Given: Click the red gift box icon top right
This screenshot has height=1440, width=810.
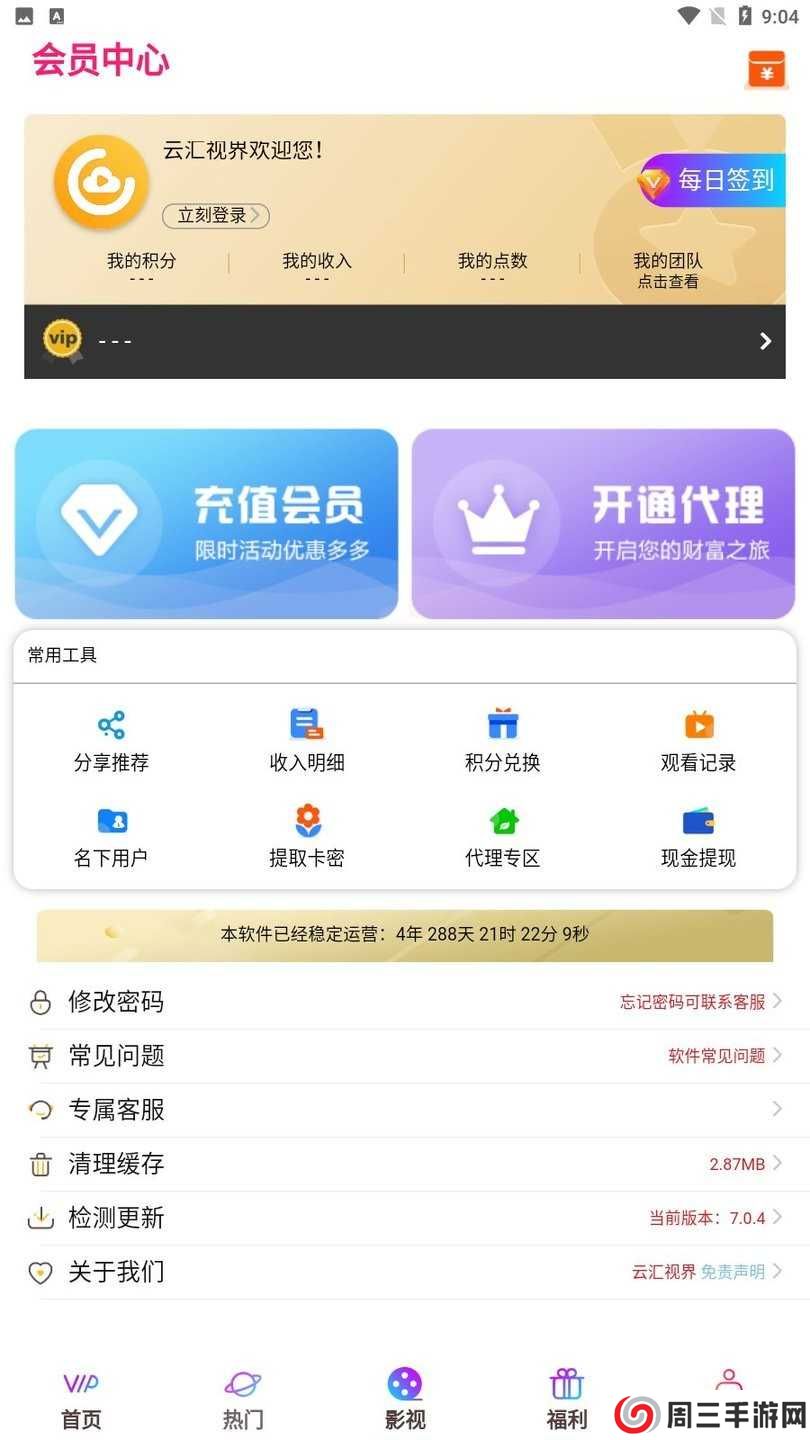Looking at the screenshot, I should point(766,70).
